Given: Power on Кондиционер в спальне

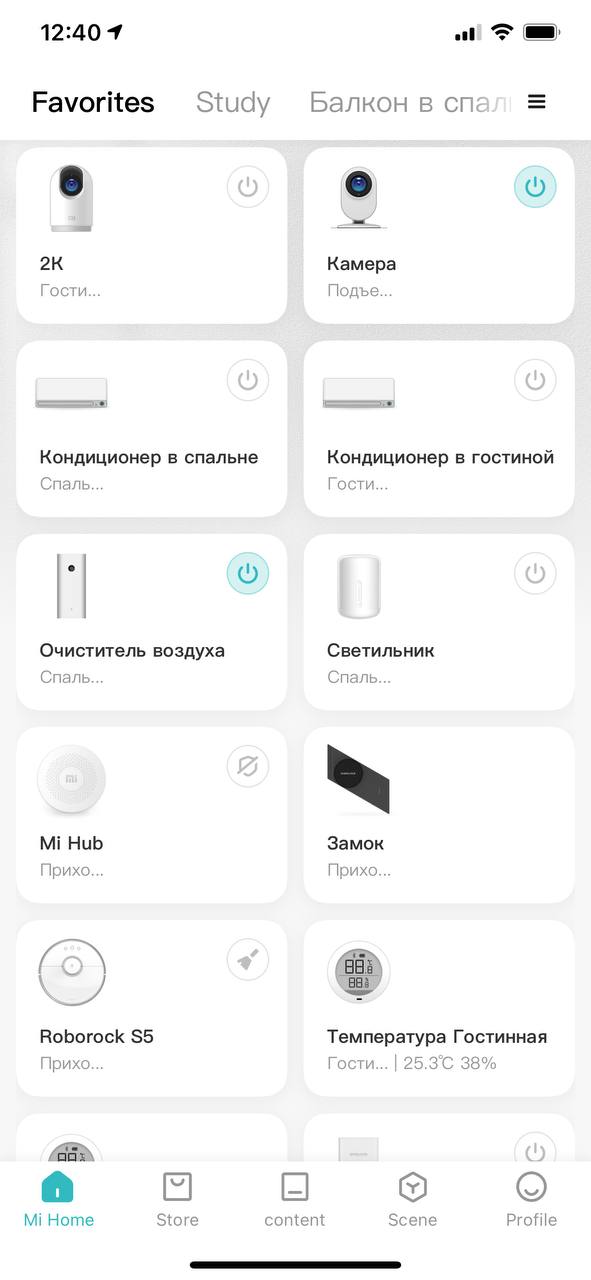Looking at the screenshot, I should [248, 380].
